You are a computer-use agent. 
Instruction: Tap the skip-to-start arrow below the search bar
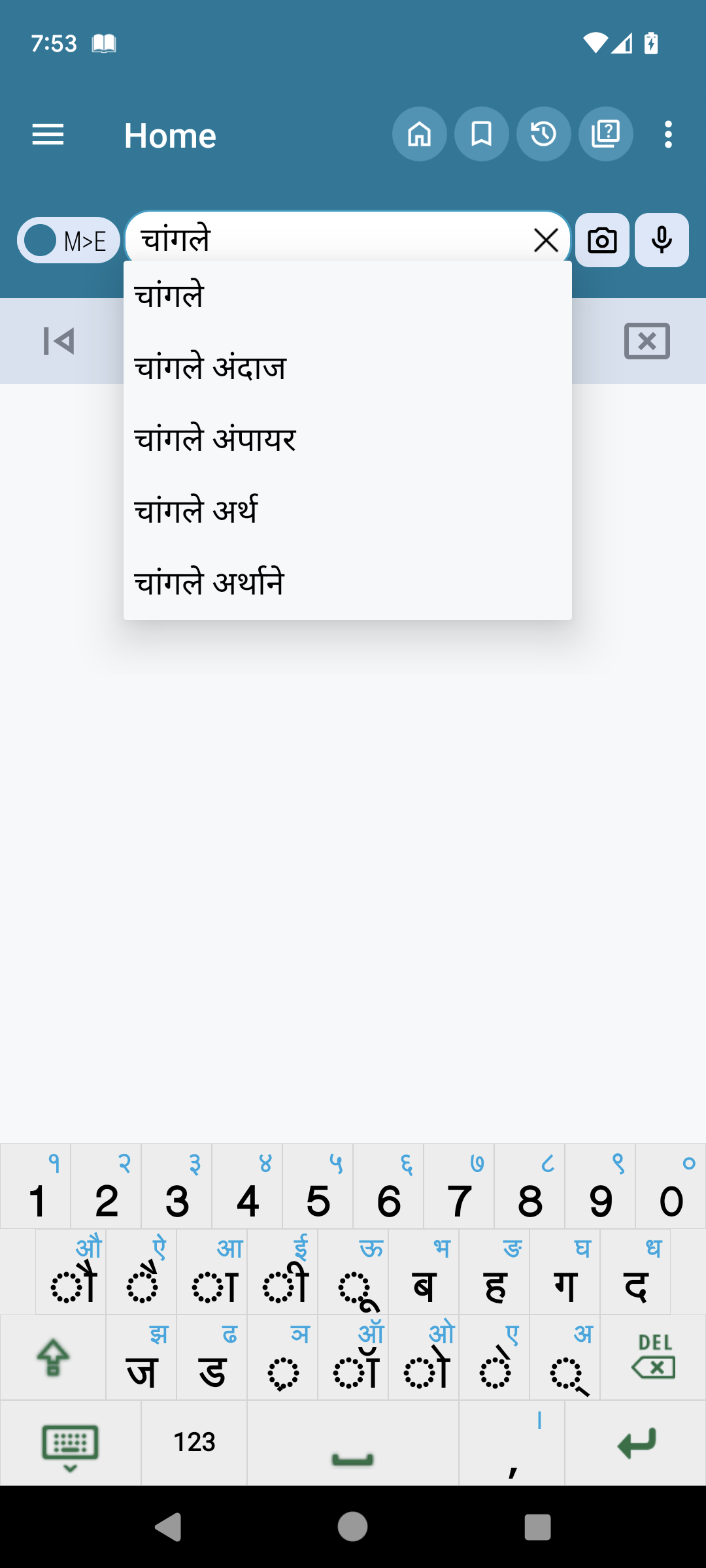click(59, 340)
